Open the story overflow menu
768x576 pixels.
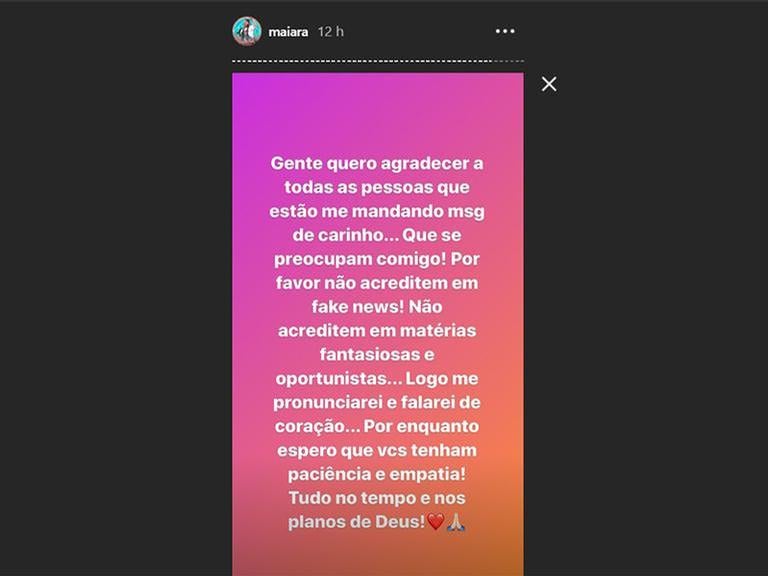pyautogui.click(x=505, y=31)
